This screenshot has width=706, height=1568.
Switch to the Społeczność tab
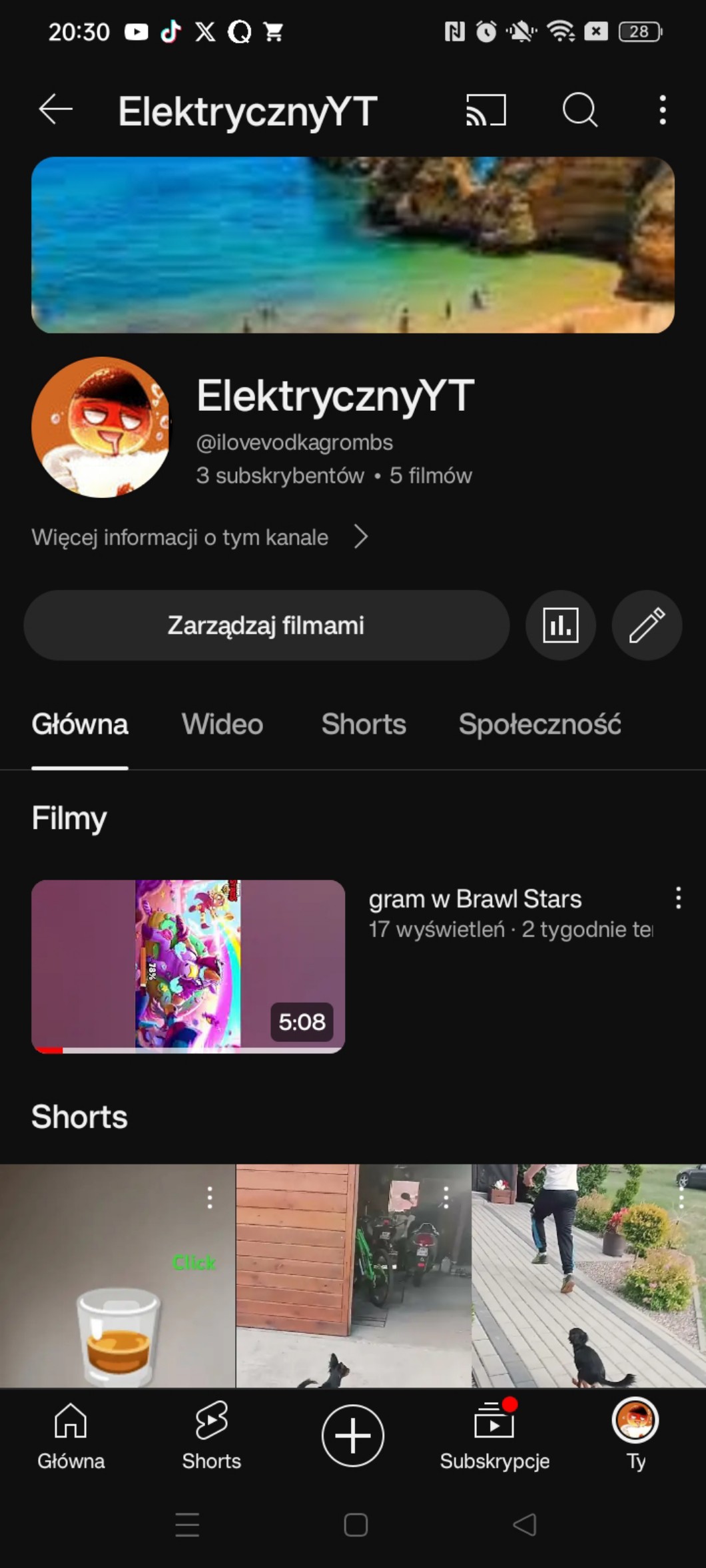pos(539,724)
